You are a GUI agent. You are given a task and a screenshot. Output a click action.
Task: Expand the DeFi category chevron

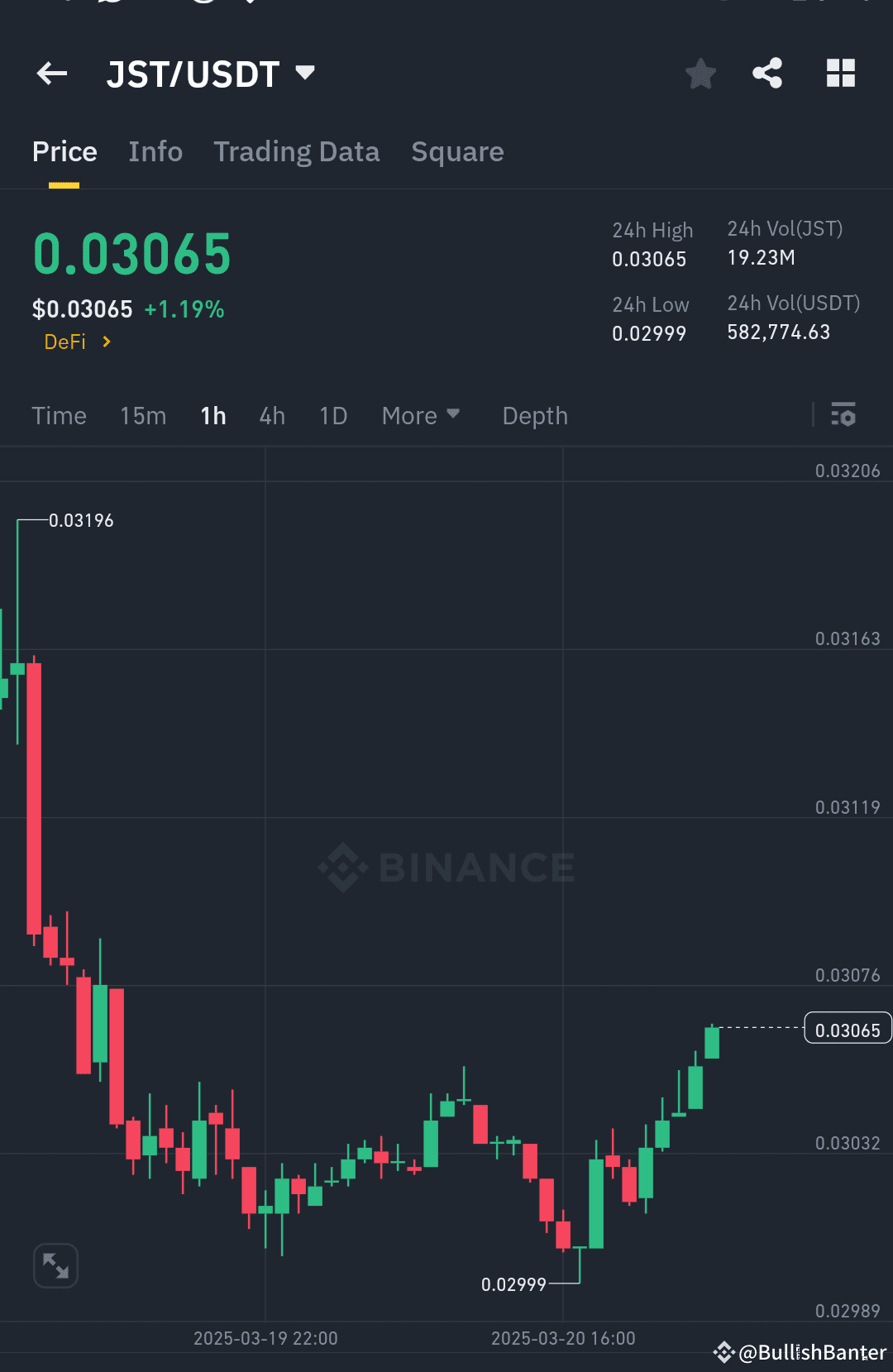(107, 341)
